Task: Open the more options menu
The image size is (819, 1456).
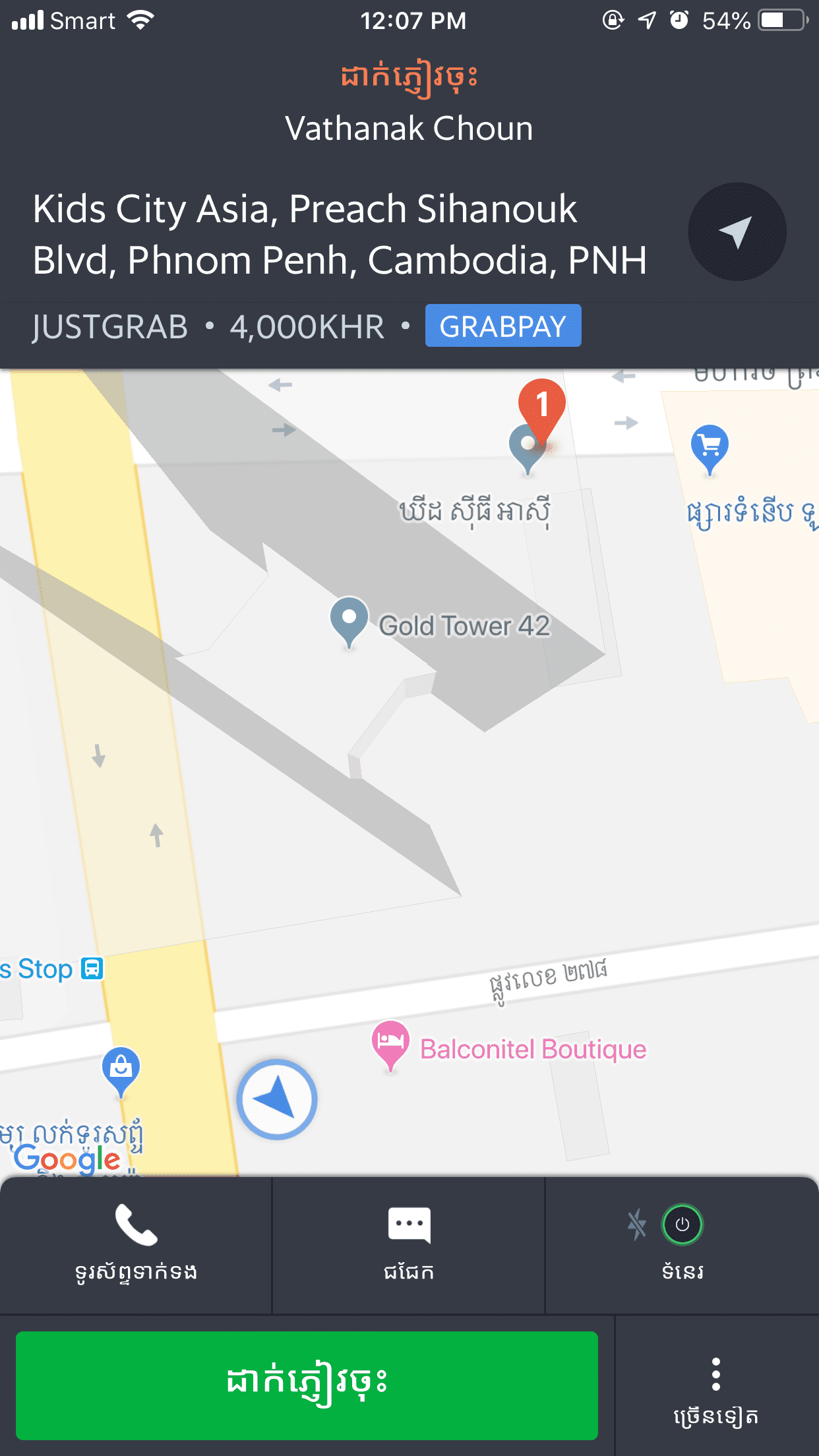Action: click(x=716, y=1386)
